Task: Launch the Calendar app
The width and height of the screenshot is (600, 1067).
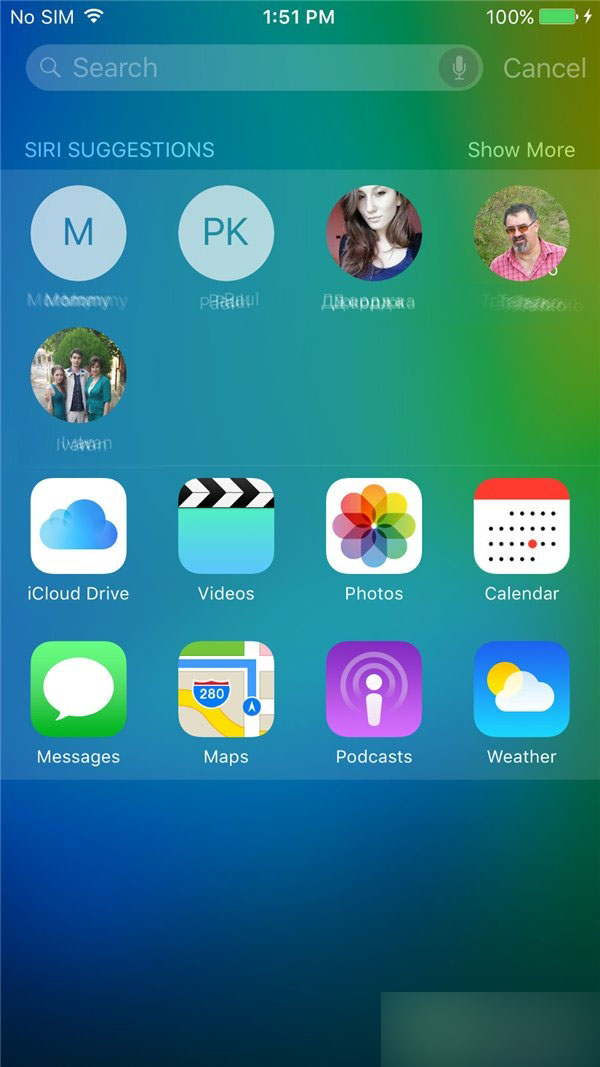Action: pos(521,526)
